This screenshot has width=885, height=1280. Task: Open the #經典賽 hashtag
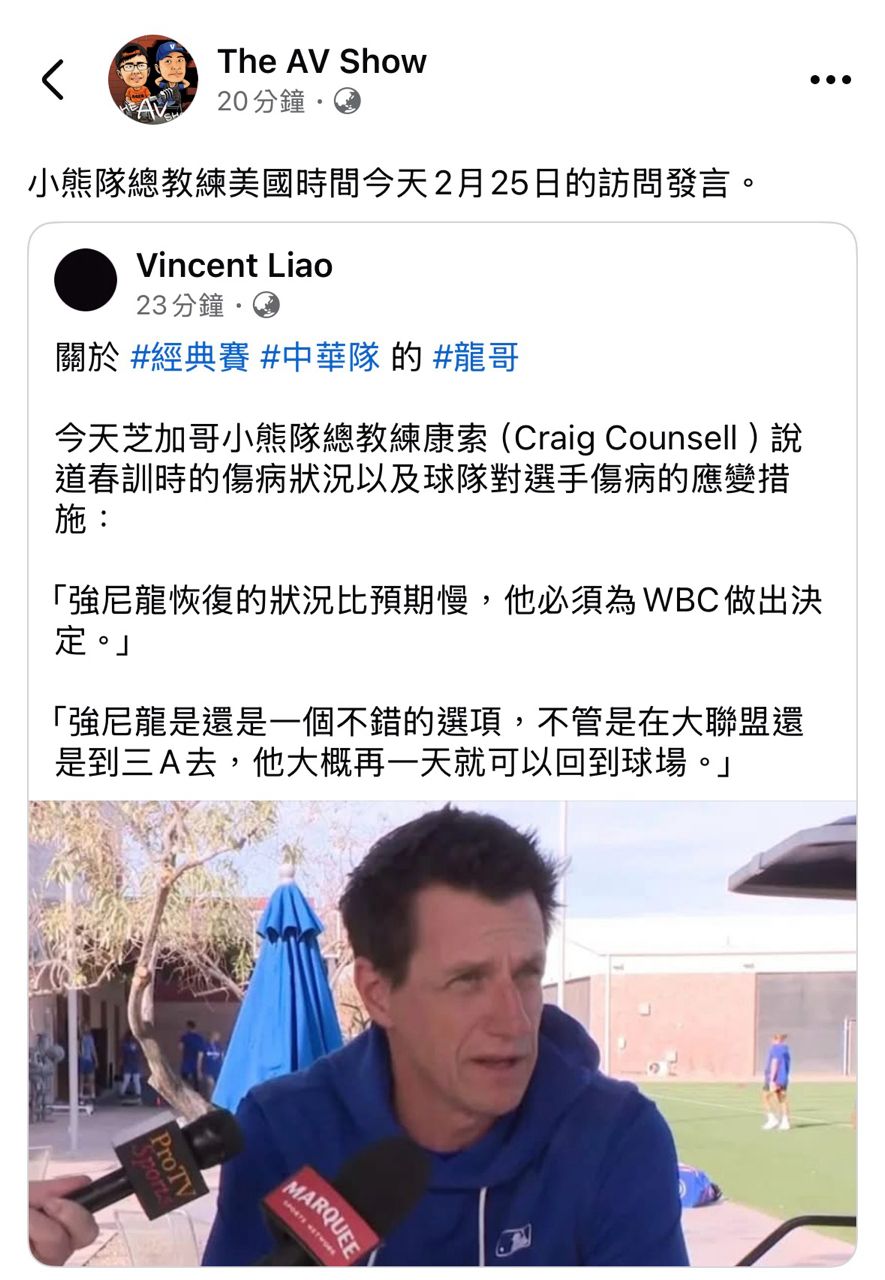click(190, 357)
